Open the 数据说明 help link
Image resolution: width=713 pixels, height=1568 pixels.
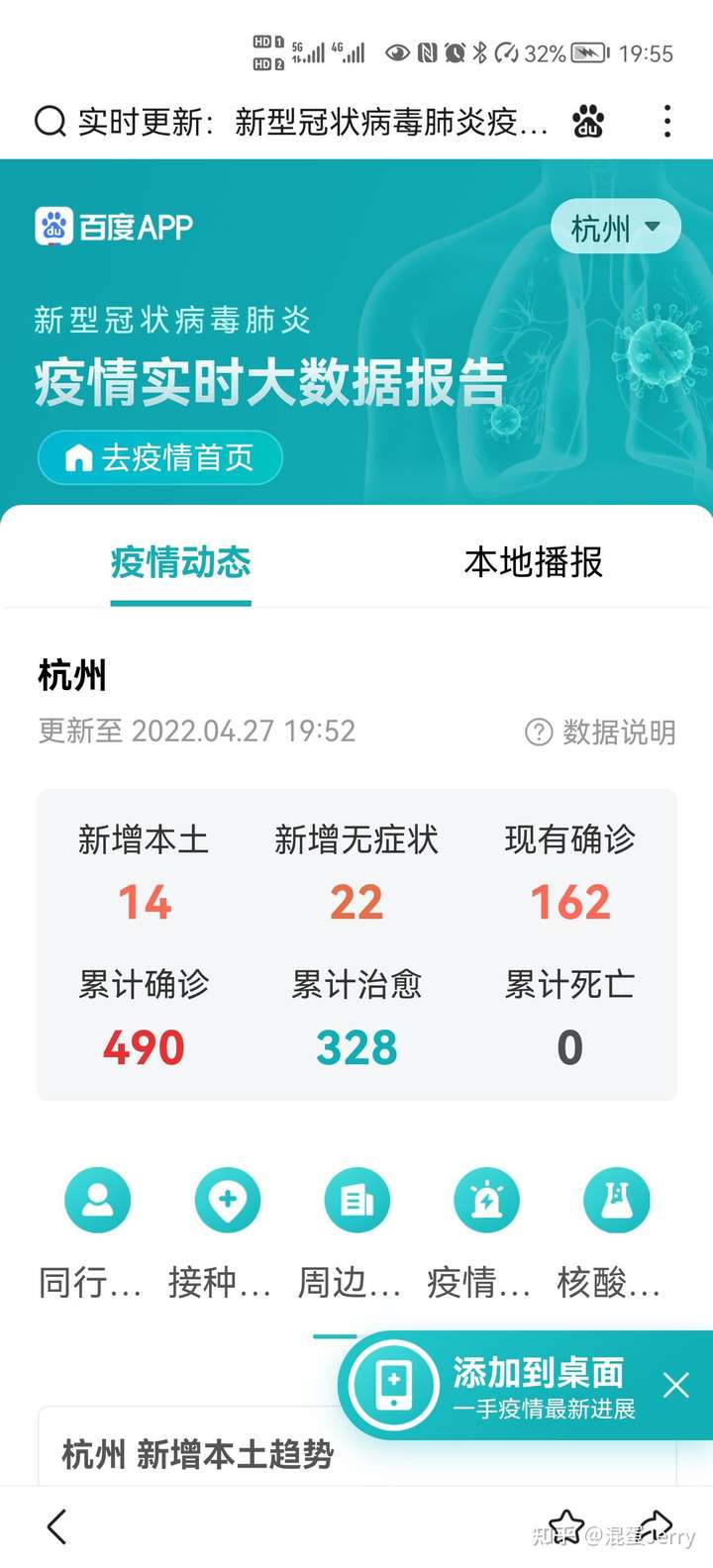pos(600,733)
